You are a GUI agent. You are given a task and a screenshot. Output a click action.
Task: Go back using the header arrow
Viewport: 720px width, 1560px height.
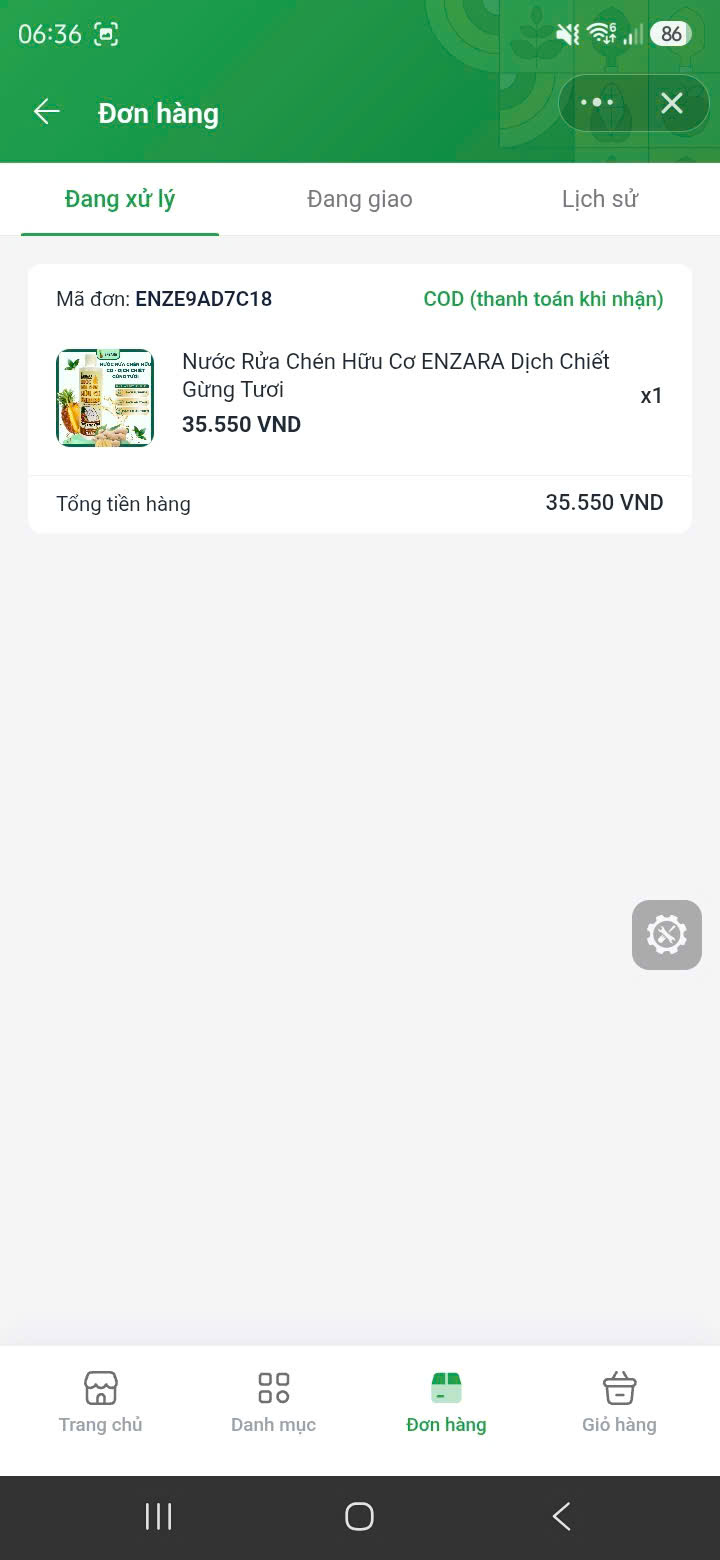[x=47, y=111]
